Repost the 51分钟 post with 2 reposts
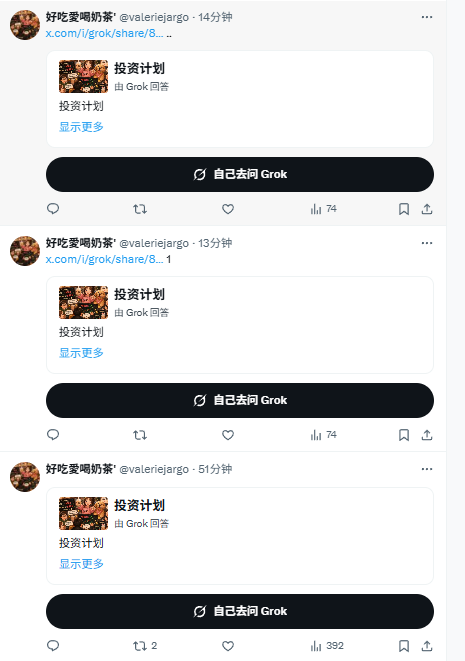 pos(145,645)
